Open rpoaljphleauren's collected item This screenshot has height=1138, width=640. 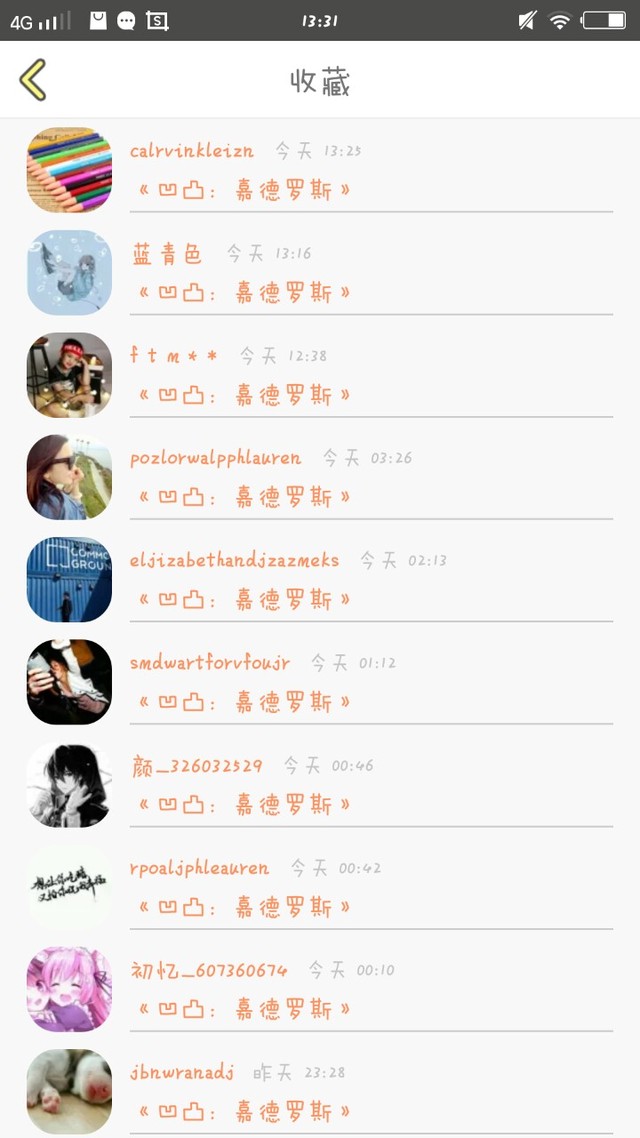(320, 886)
